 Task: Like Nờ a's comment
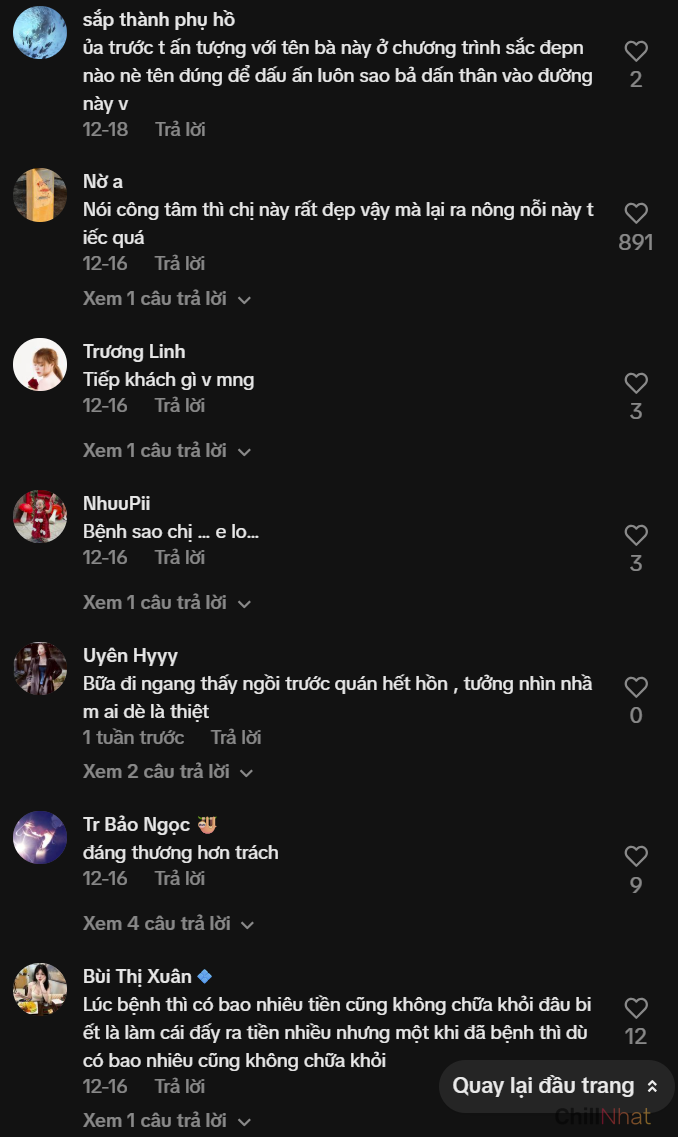(636, 213)
